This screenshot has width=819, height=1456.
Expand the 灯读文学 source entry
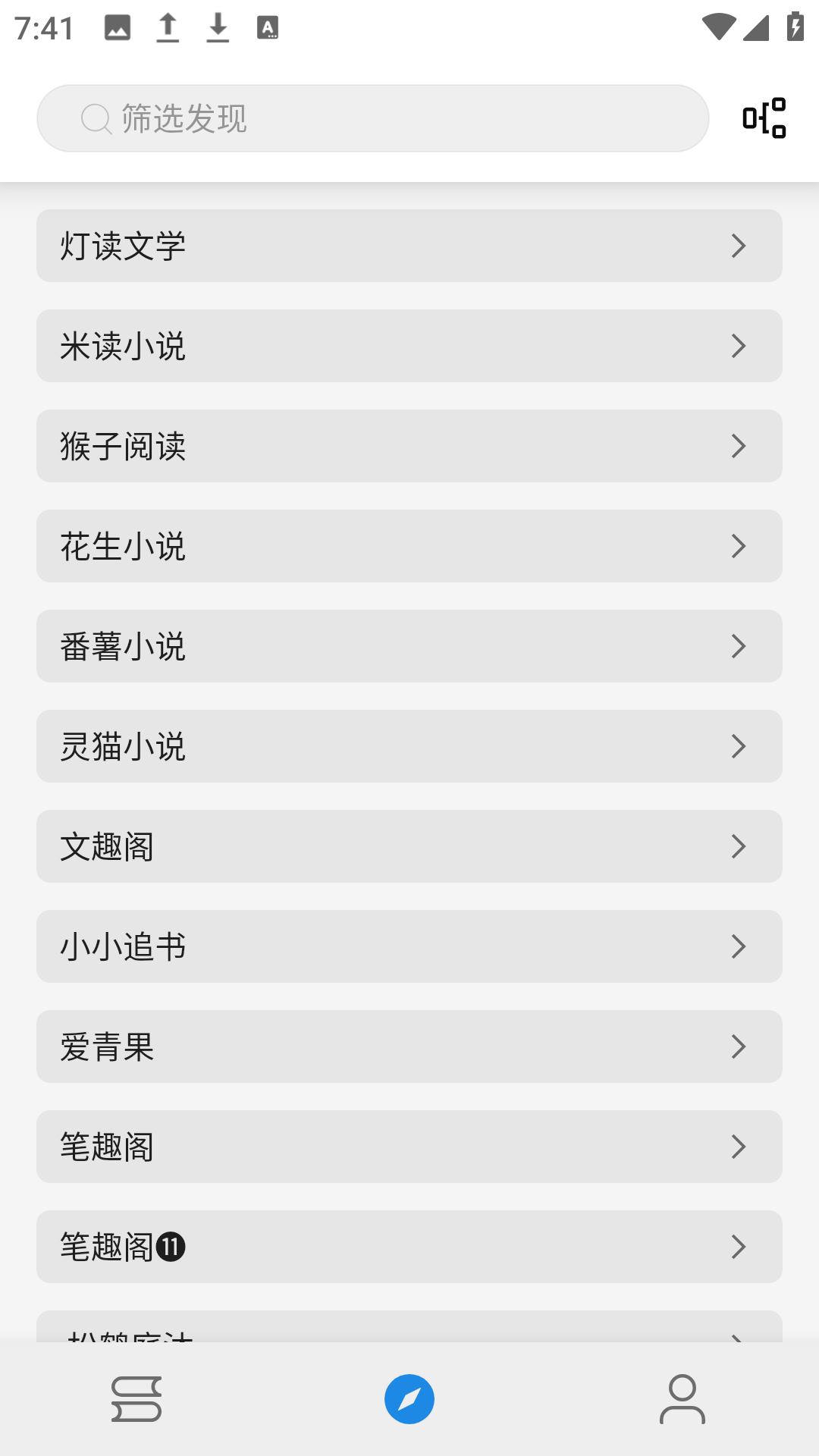click(x=409, y=246)
